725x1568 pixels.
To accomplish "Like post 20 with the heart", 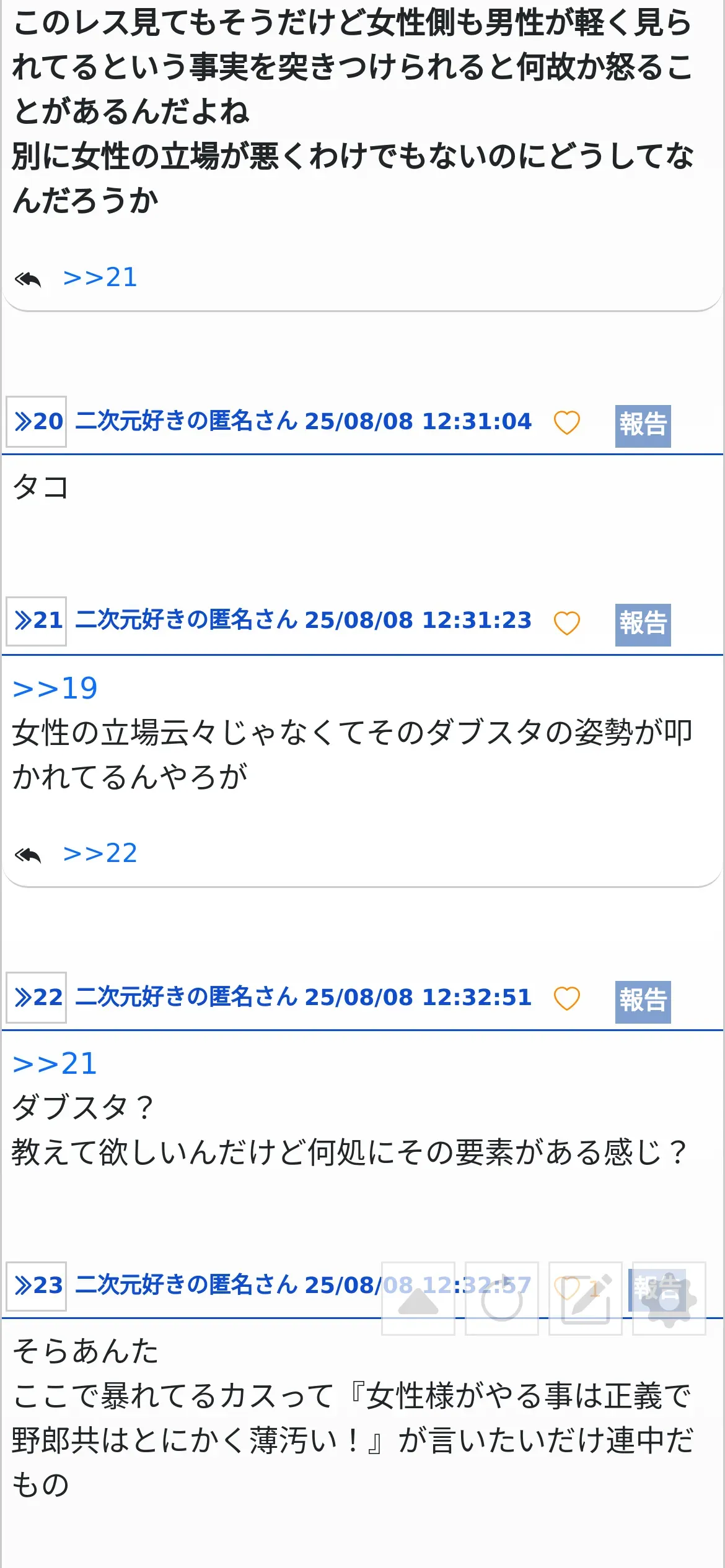I will pyautogui.click(x=566, y=422).
